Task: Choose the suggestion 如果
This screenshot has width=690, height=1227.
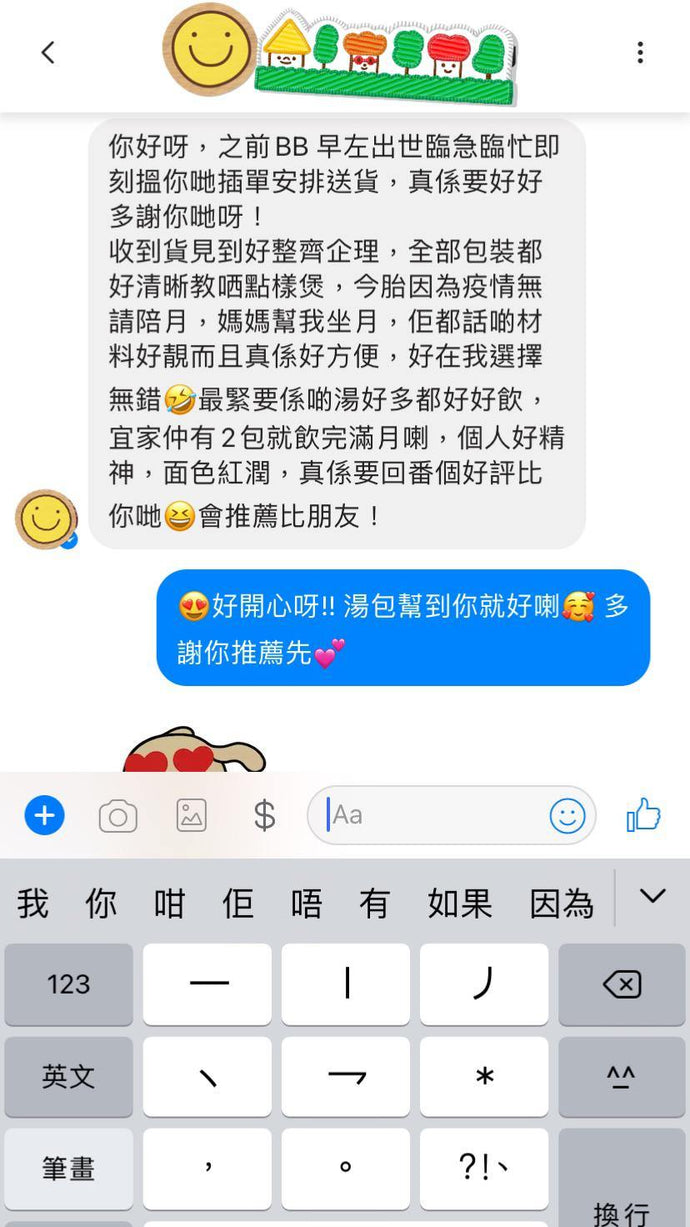Action: click(x=460, y=904)
